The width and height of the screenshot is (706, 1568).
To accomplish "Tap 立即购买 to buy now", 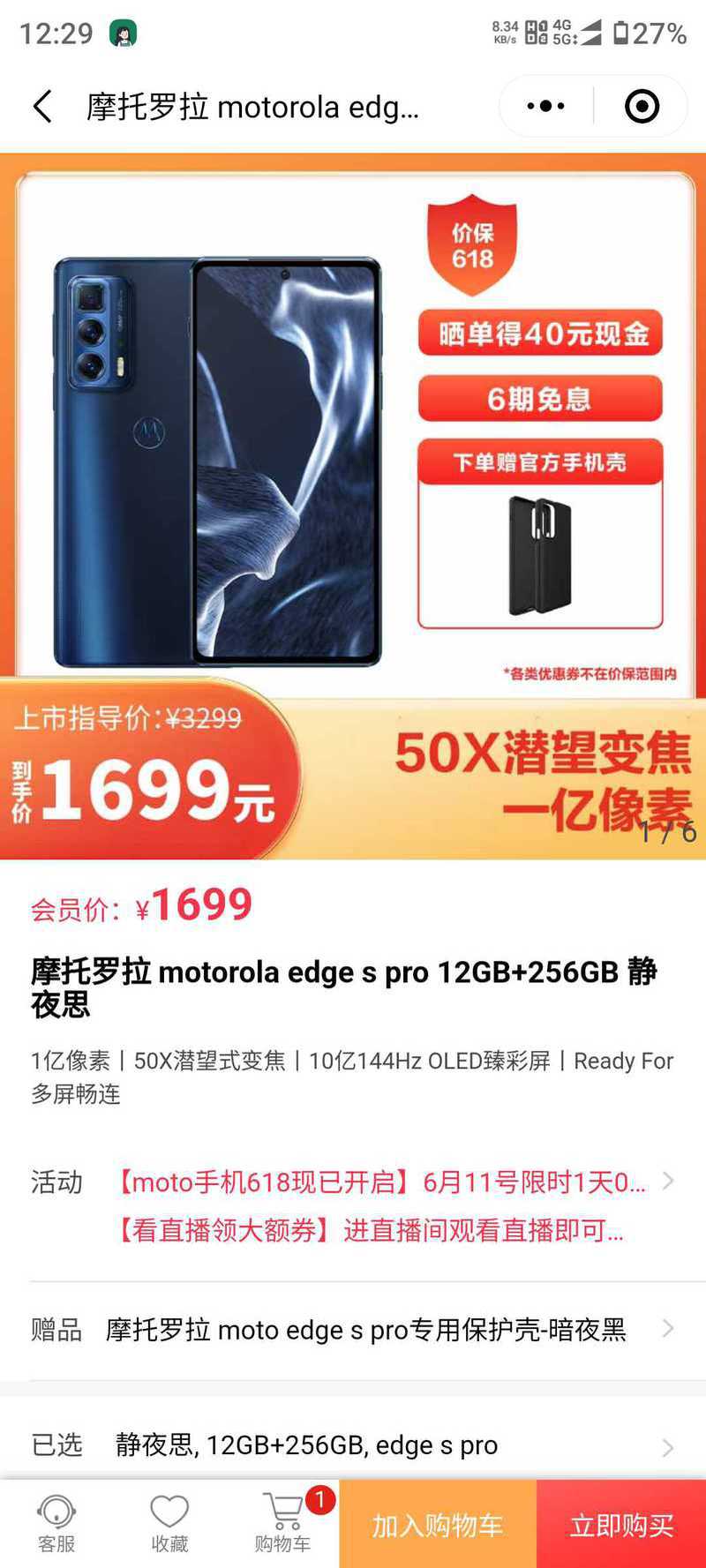I will tap(621, 1524).
